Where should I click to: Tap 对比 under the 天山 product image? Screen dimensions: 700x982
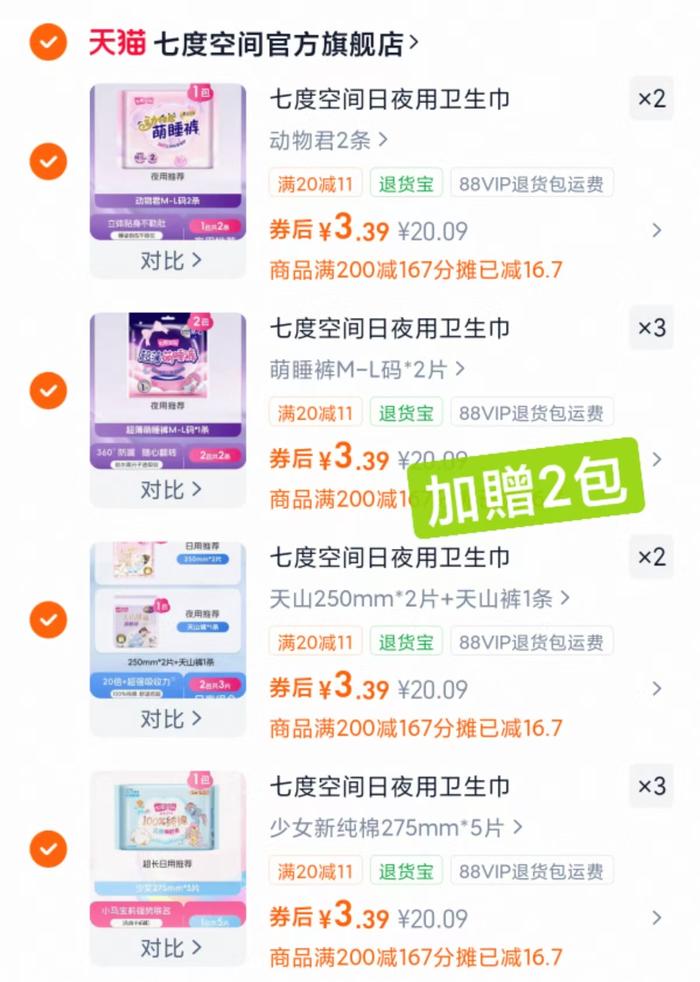[x=169, y=718]
